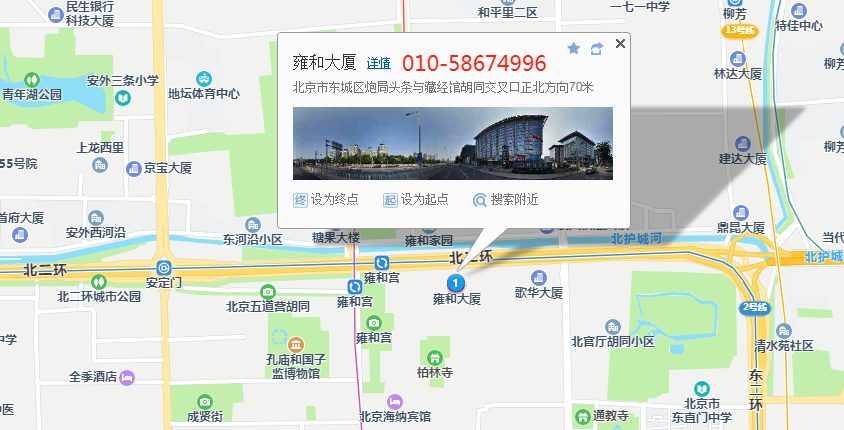Open the 详情 details link

pos(378,63)
